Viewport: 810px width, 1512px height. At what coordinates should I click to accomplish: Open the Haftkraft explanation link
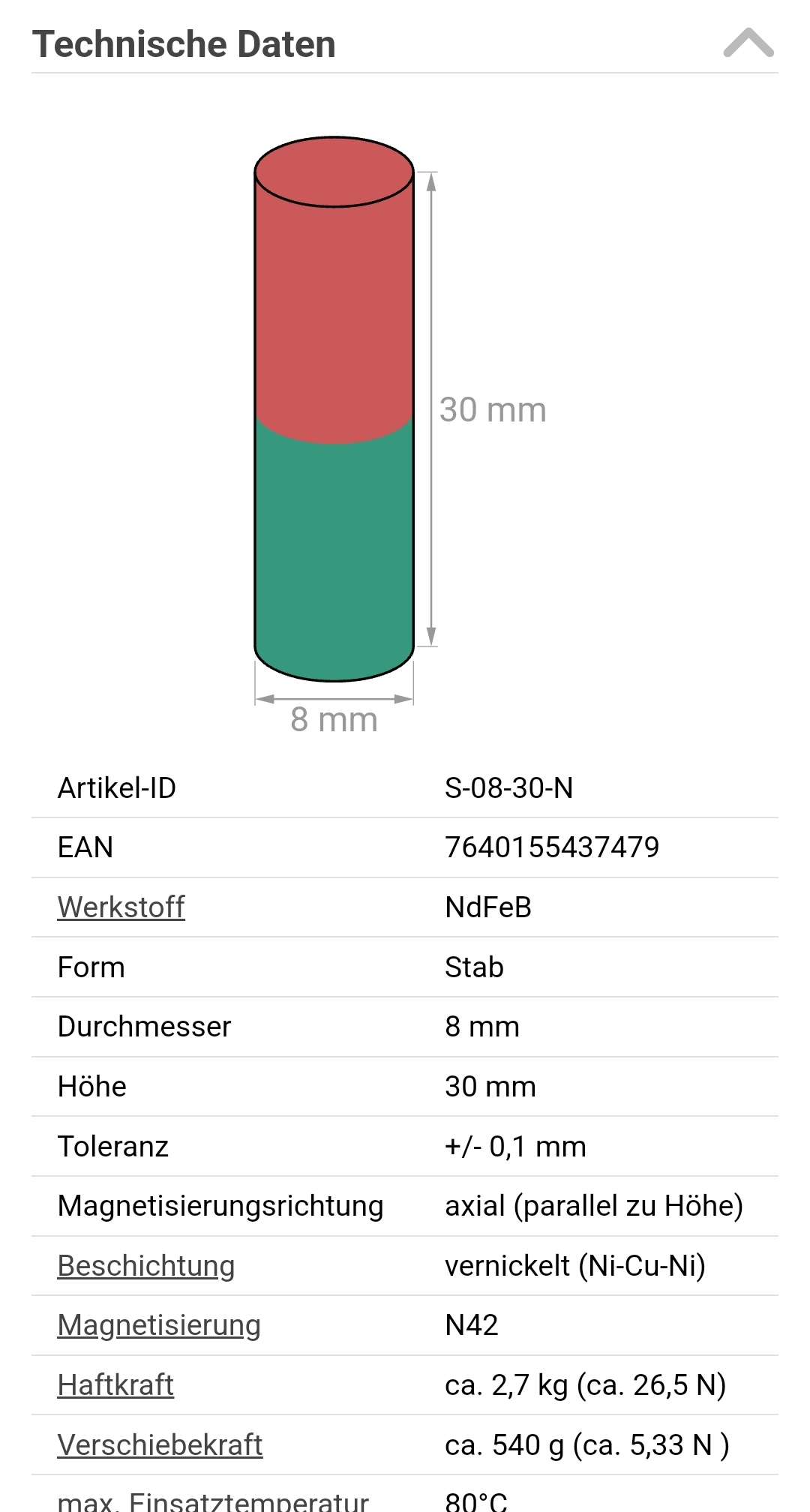(x=115, y=1384)
